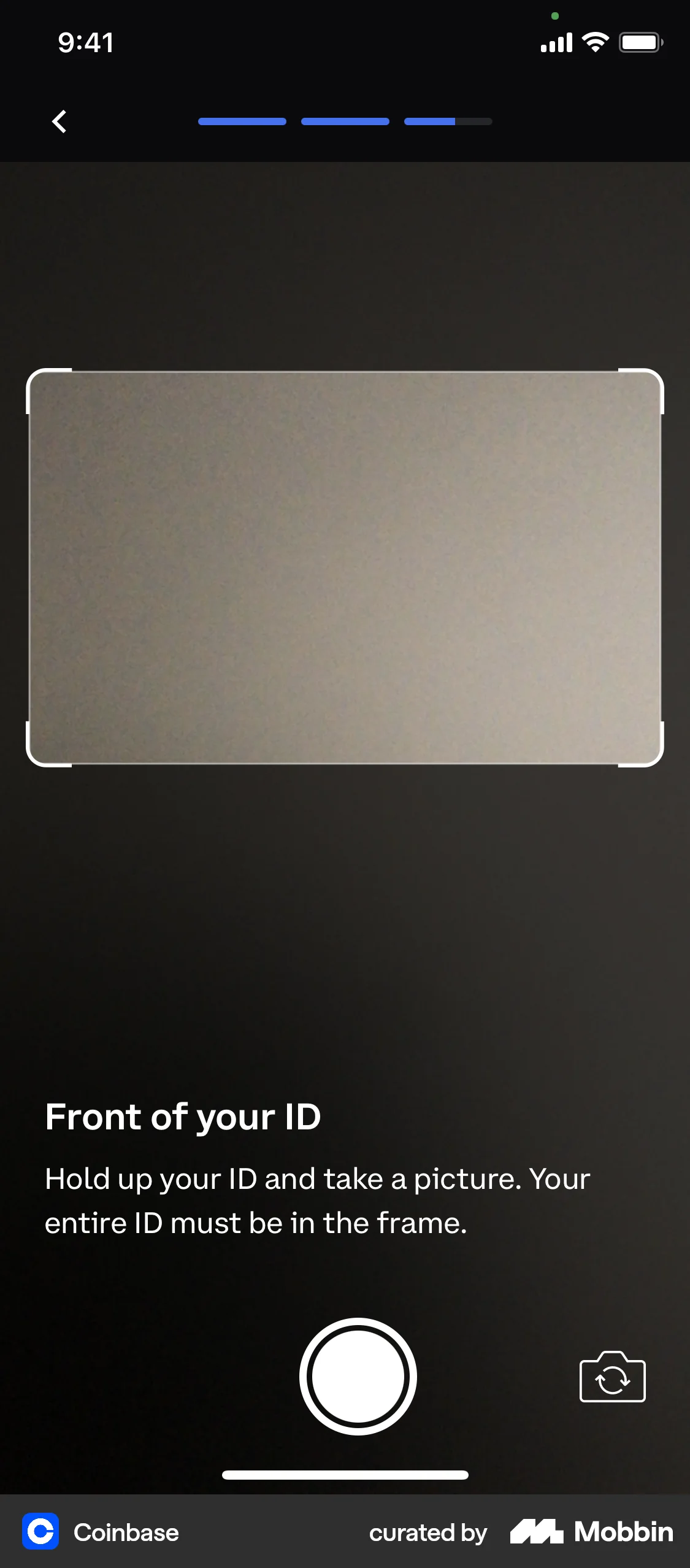
Task: Tap the back chevron to exit capture
Action: click(x=59, y=121)
